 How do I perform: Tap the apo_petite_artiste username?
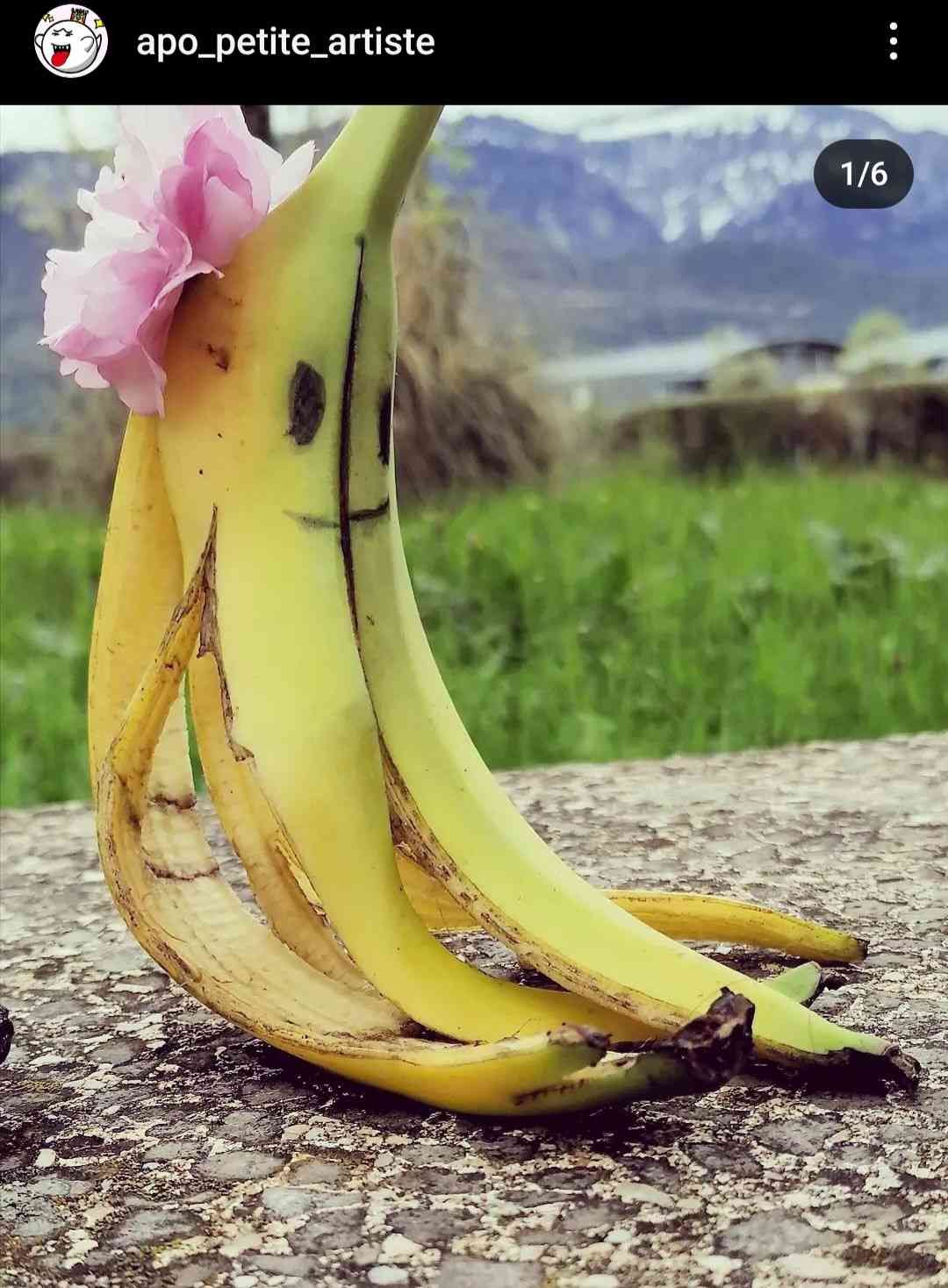285,42
